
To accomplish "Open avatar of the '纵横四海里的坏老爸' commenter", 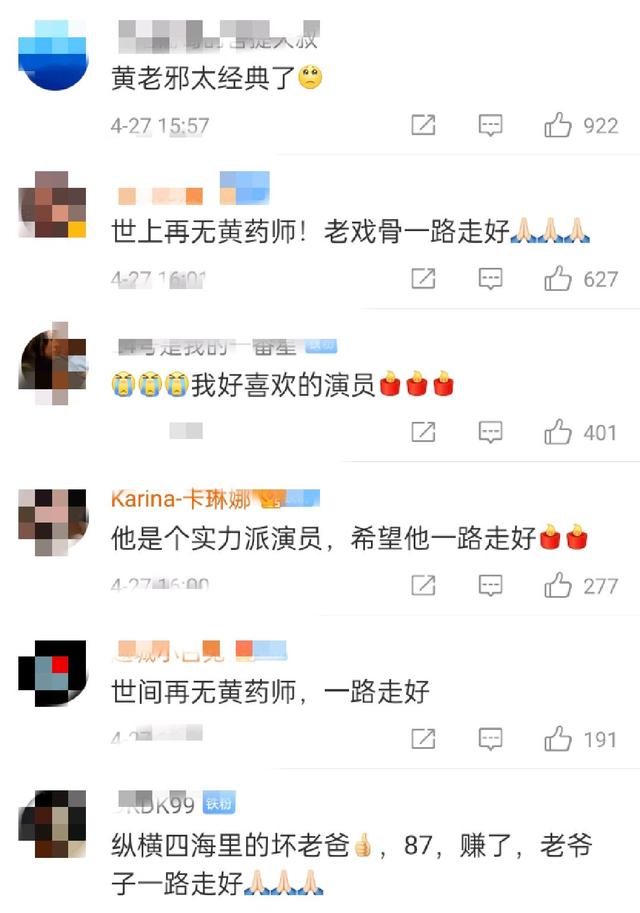I will pyautogui.click(x=53, y=824).
